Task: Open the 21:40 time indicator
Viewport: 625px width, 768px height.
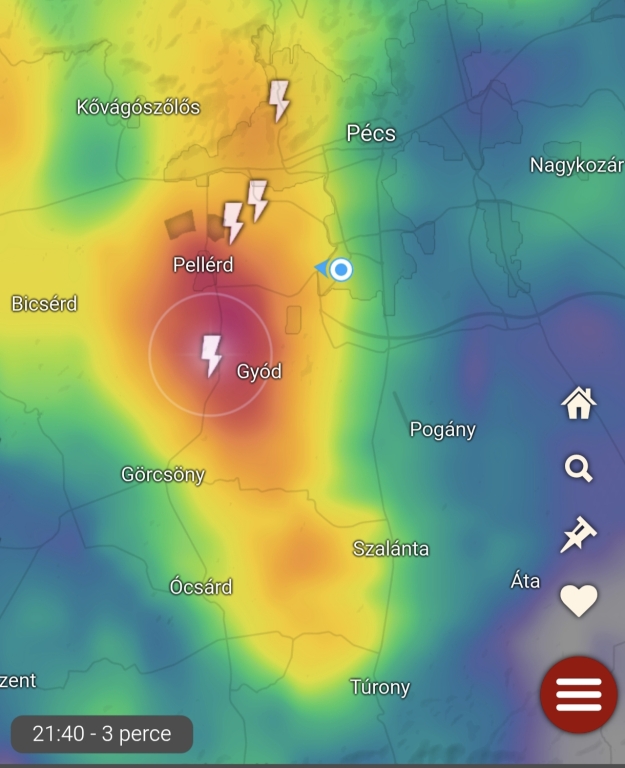Action: (102, 734)
